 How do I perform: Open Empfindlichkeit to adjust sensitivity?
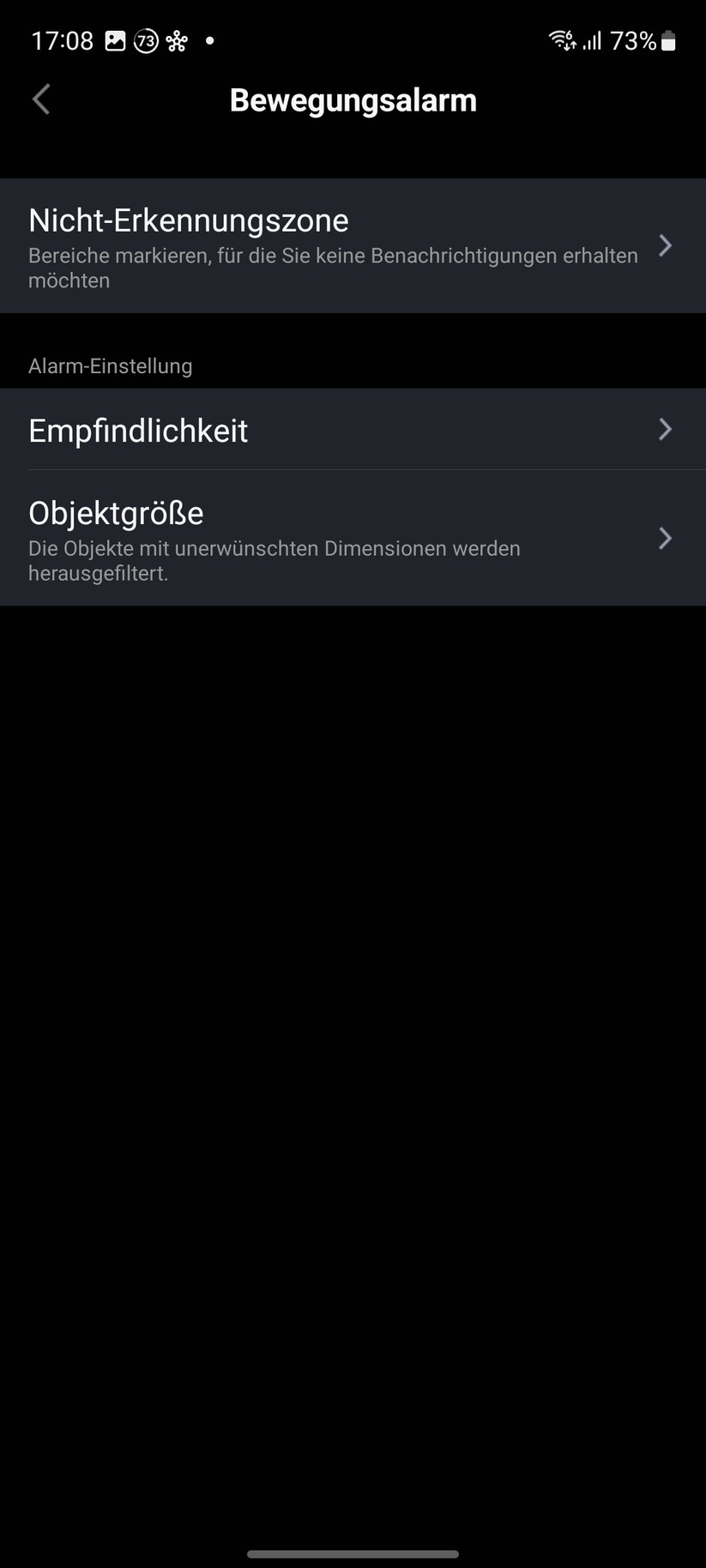pyautogui.click(x=138, y=430)
